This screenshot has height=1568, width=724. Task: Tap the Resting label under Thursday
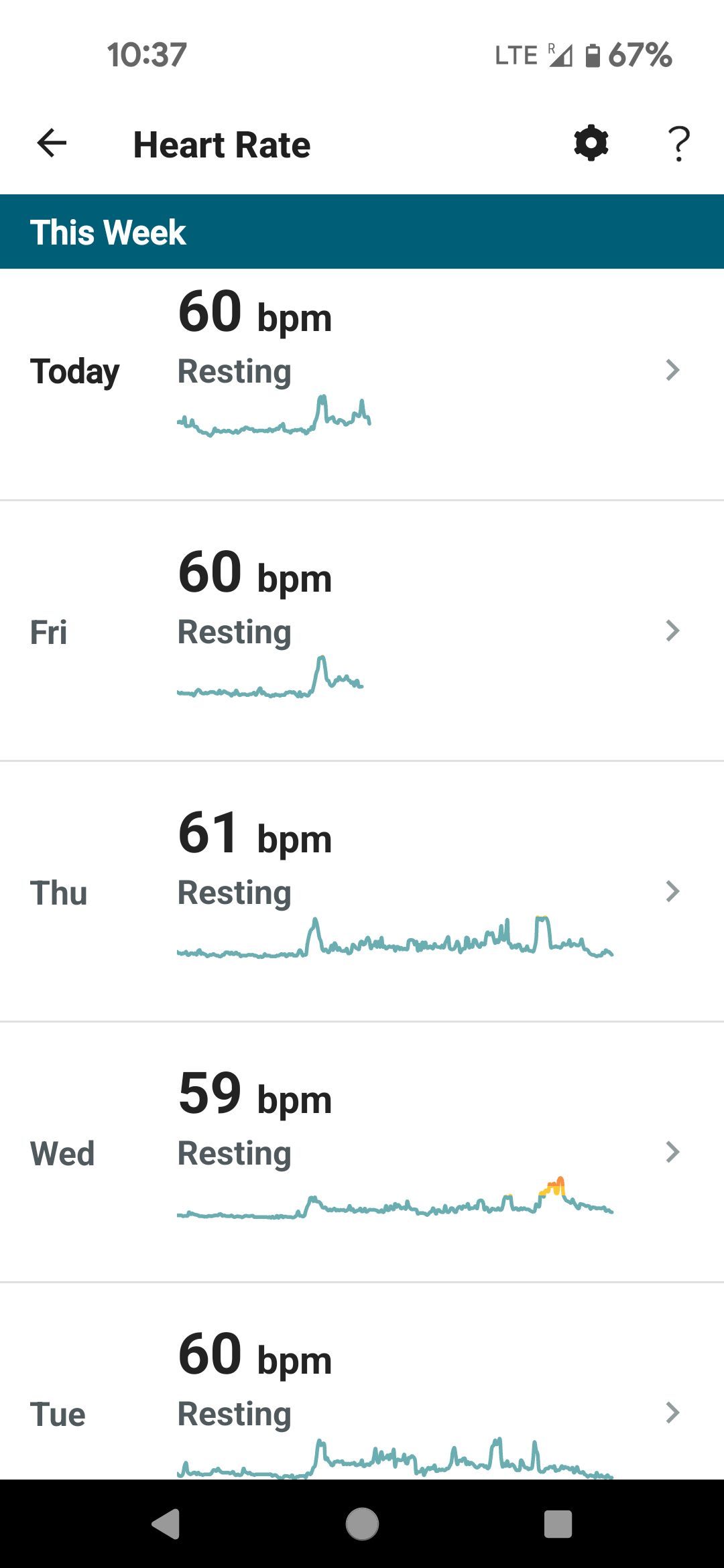(233, 892)
